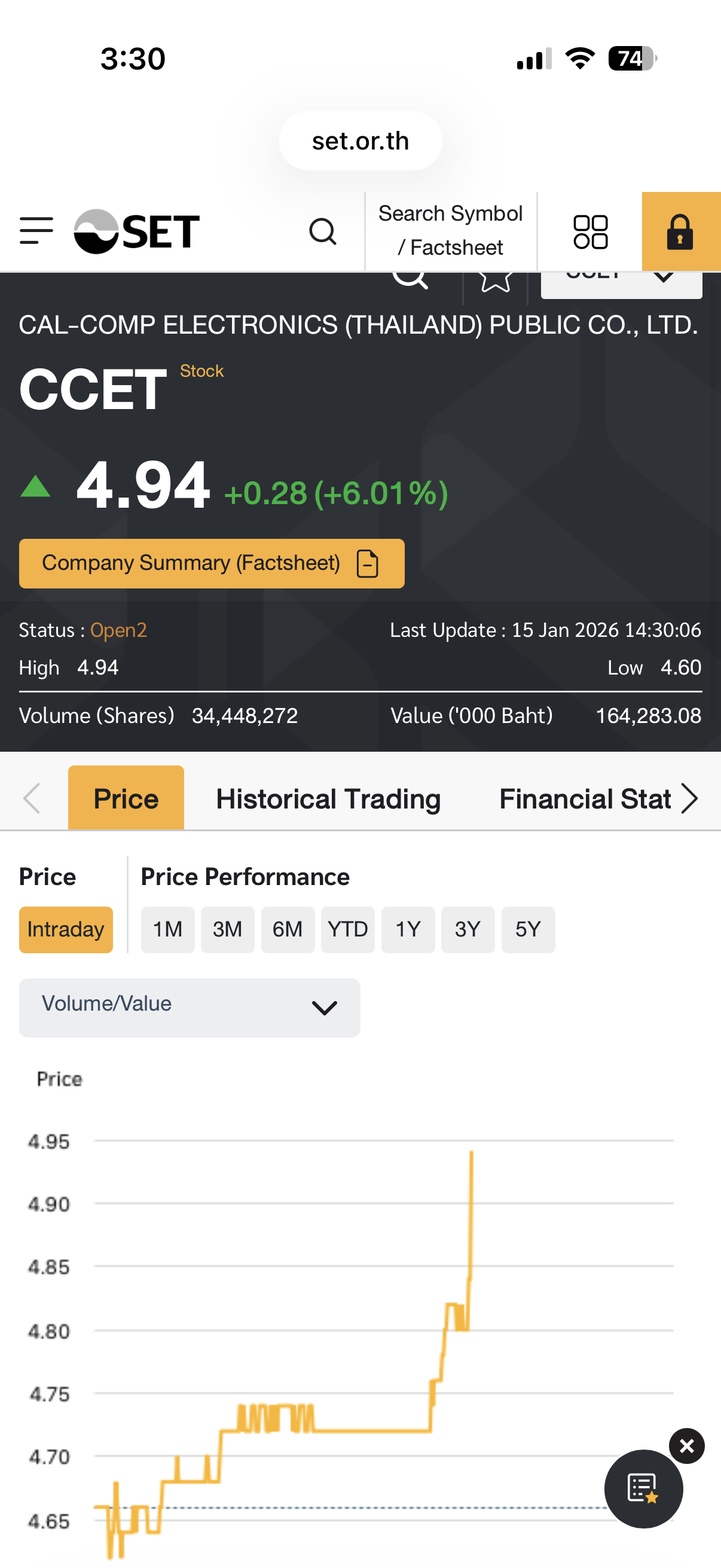Viewport: 721px width, 1568px height.
Task: Switch chart to 6M performance
Action: (287, 929)
